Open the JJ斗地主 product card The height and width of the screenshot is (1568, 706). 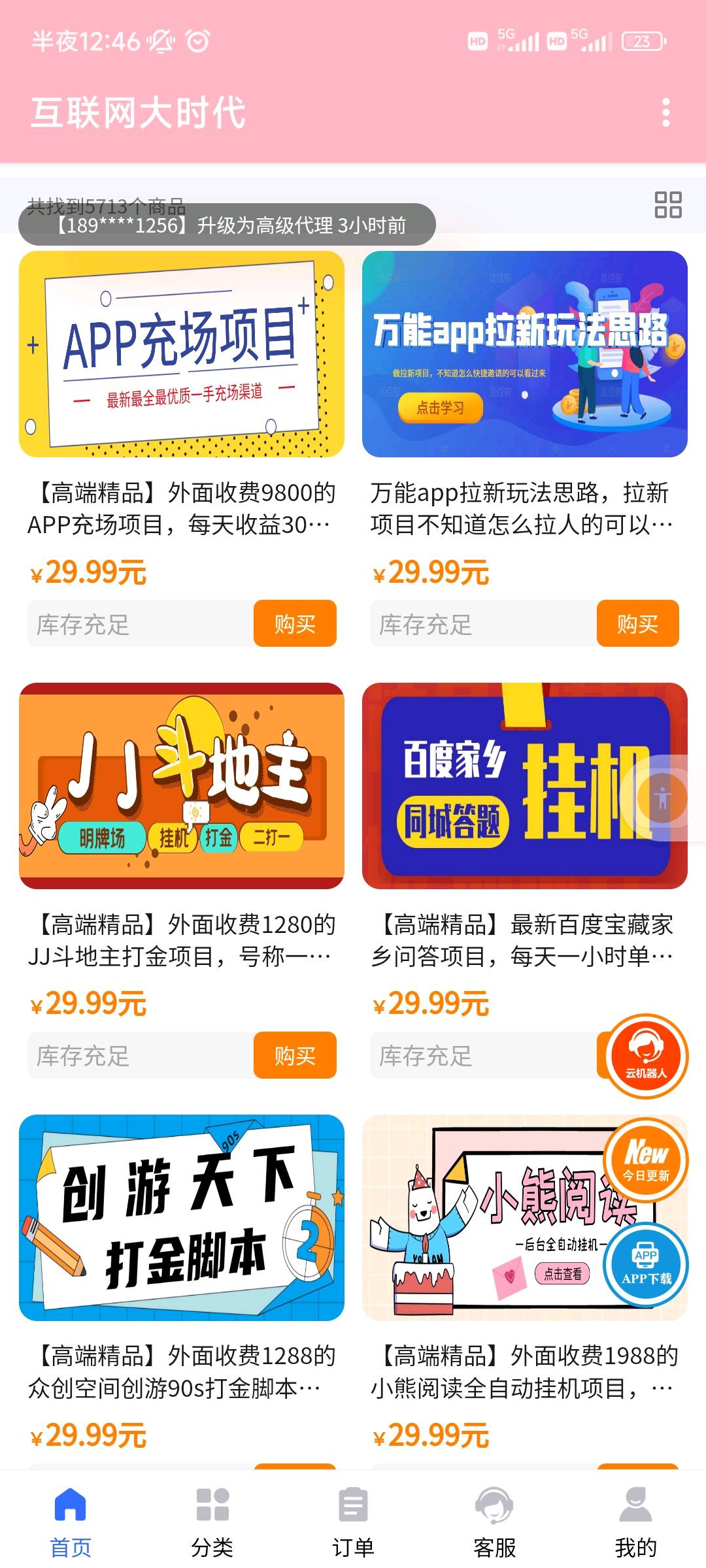tap(182, 785)
